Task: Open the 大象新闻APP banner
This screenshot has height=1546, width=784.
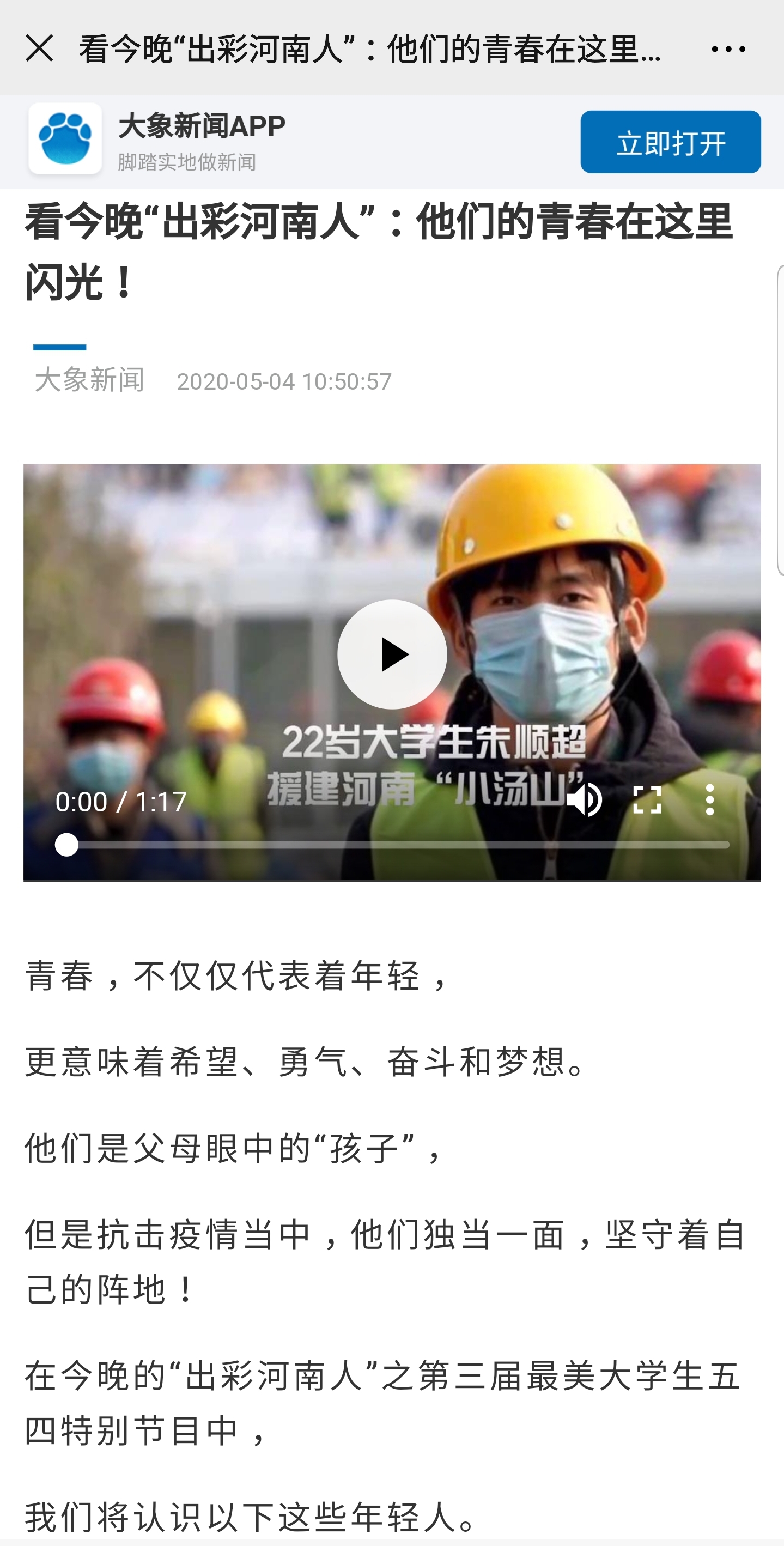Action: (x=201, y=141)
